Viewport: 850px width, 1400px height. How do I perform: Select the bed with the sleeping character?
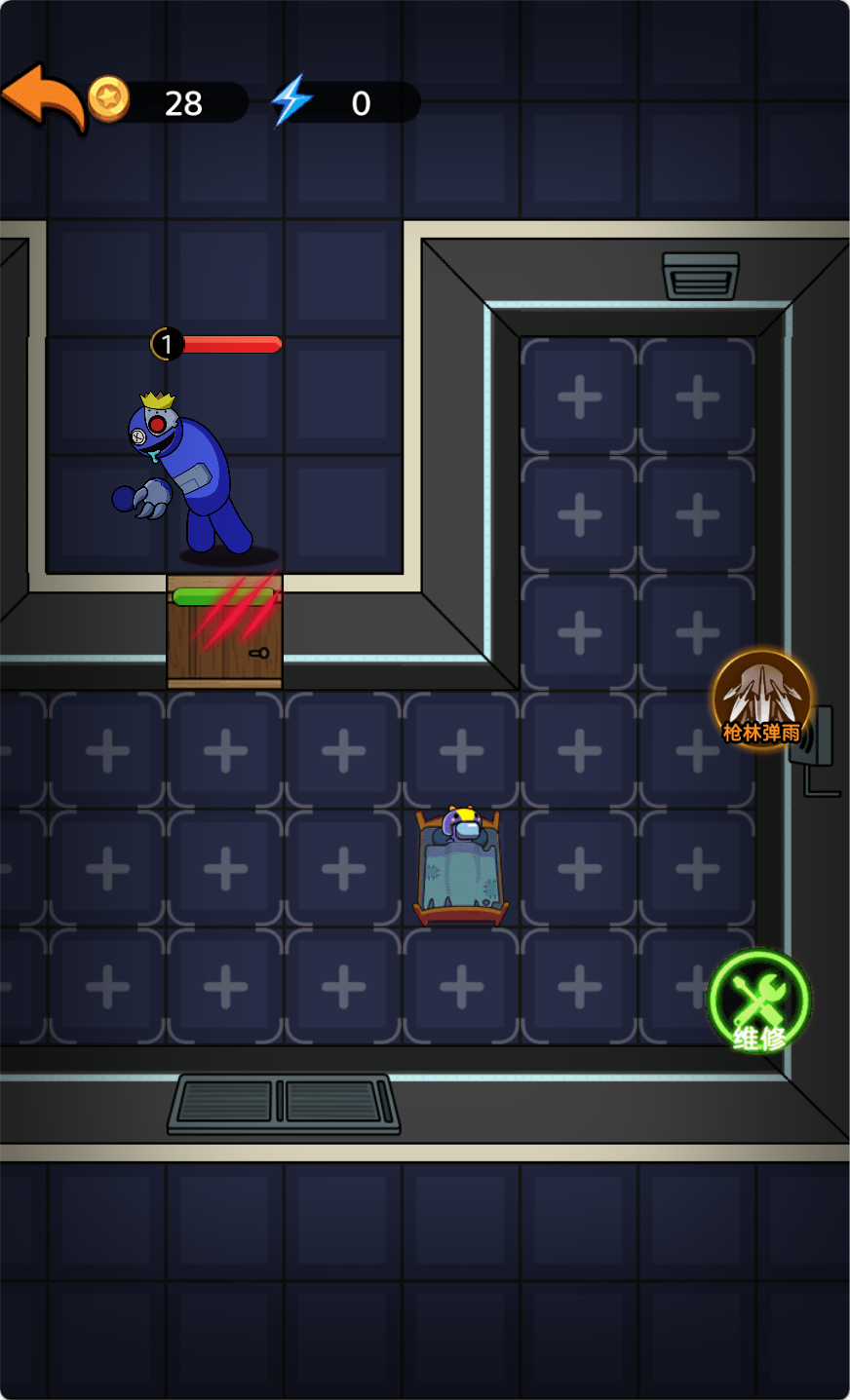[461, 869]
